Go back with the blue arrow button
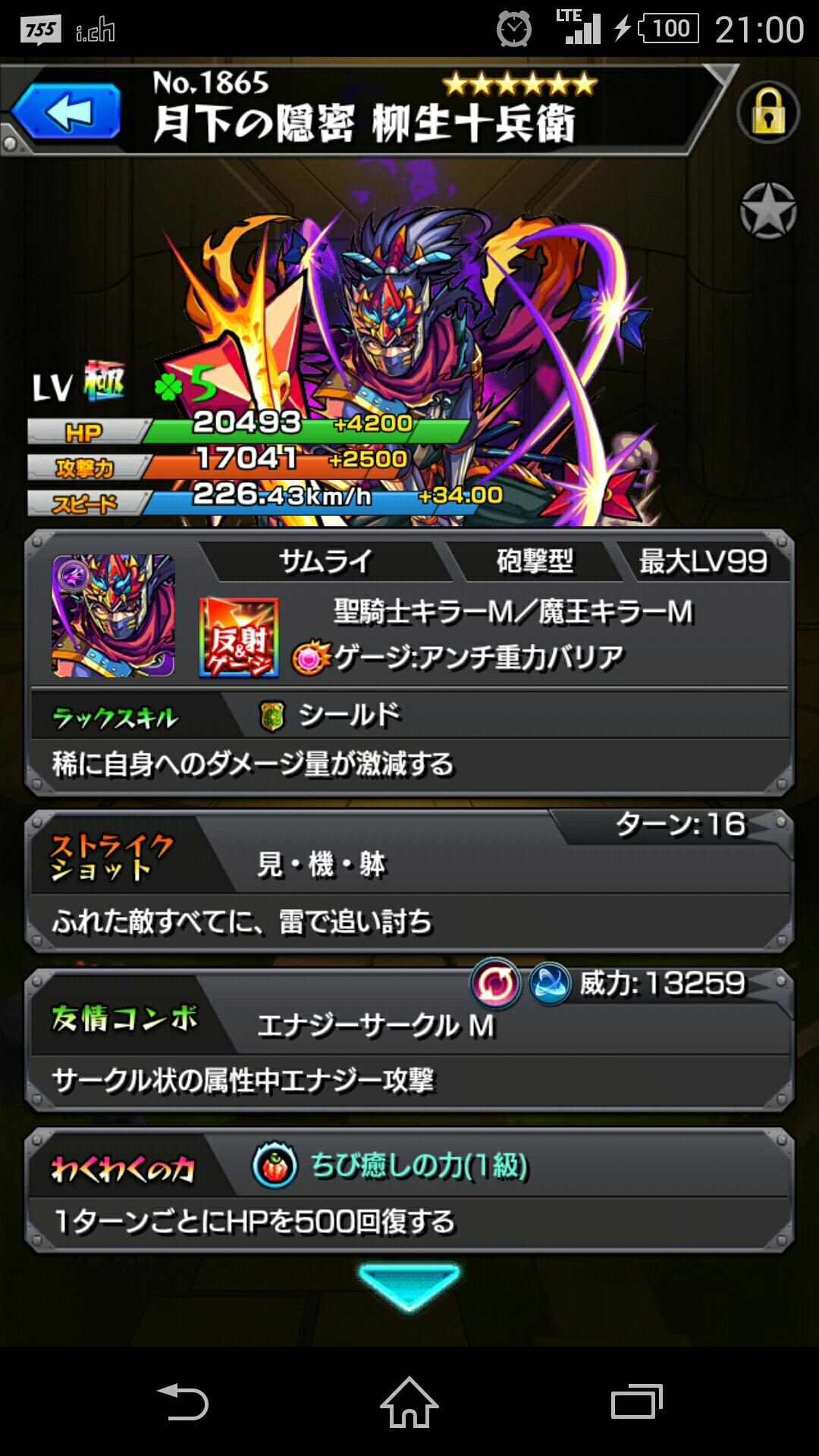 coord(65,112)
